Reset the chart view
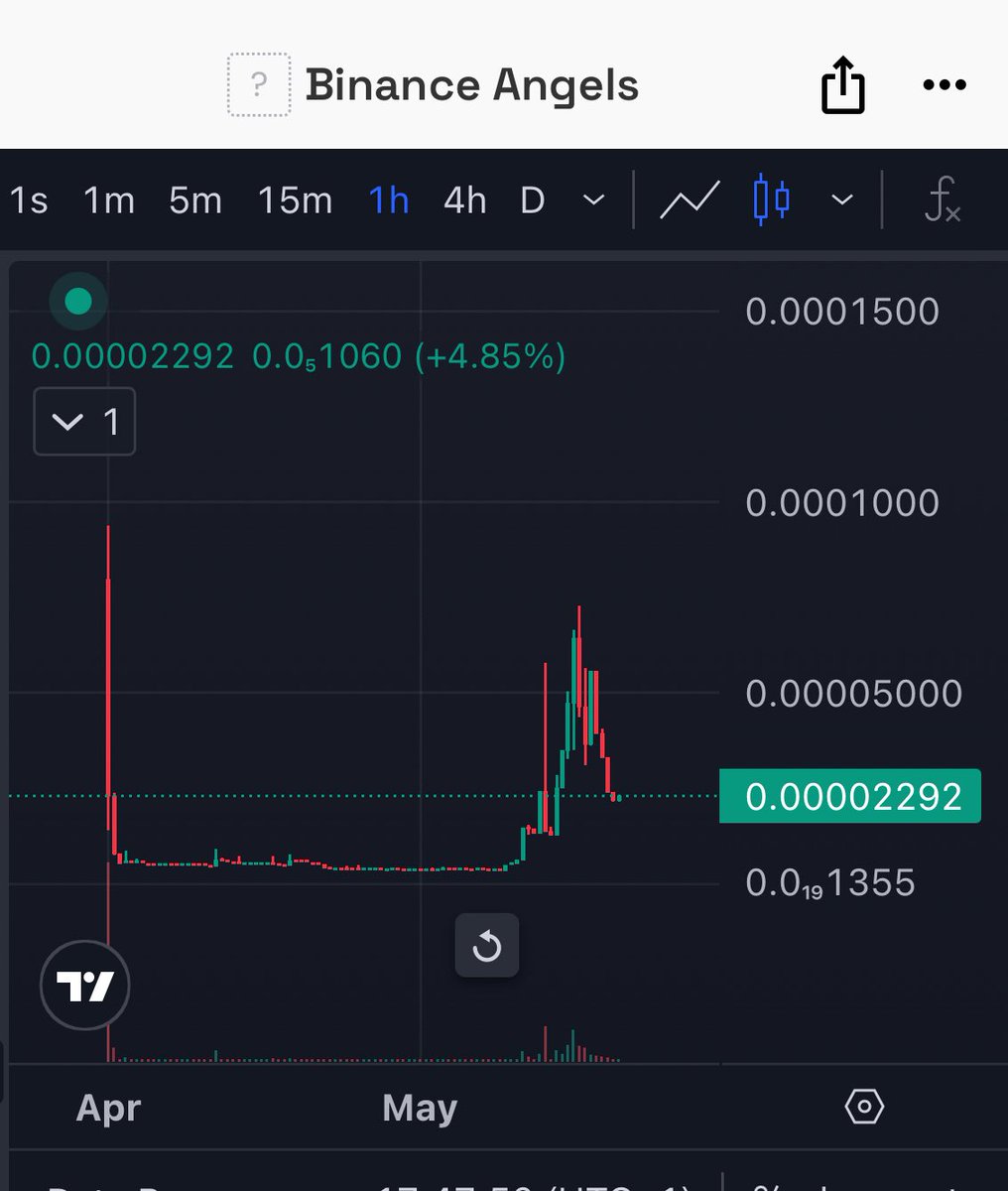This screenshot has width=1008, height=1191. (486, 946)
